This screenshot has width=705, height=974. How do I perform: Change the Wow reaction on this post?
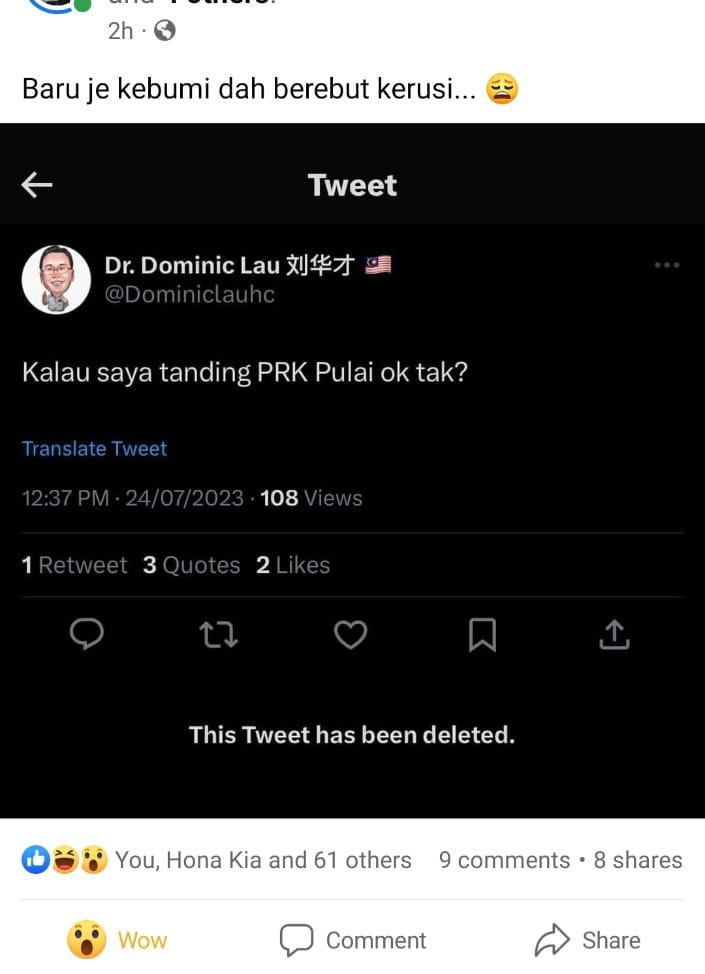(x=117, y=939)
